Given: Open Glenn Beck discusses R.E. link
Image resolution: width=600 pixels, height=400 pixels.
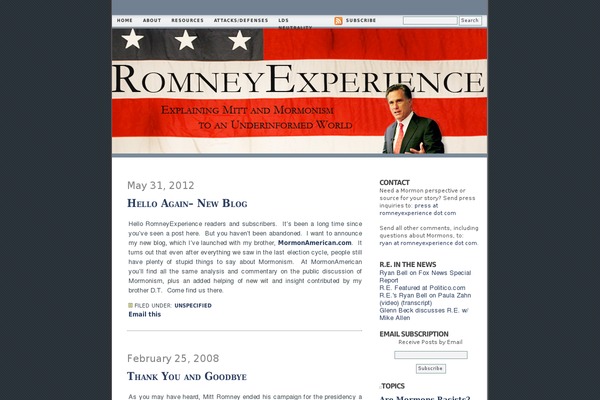Looking at the screenshot, I should pyautogui.click(x=424, y=310).
